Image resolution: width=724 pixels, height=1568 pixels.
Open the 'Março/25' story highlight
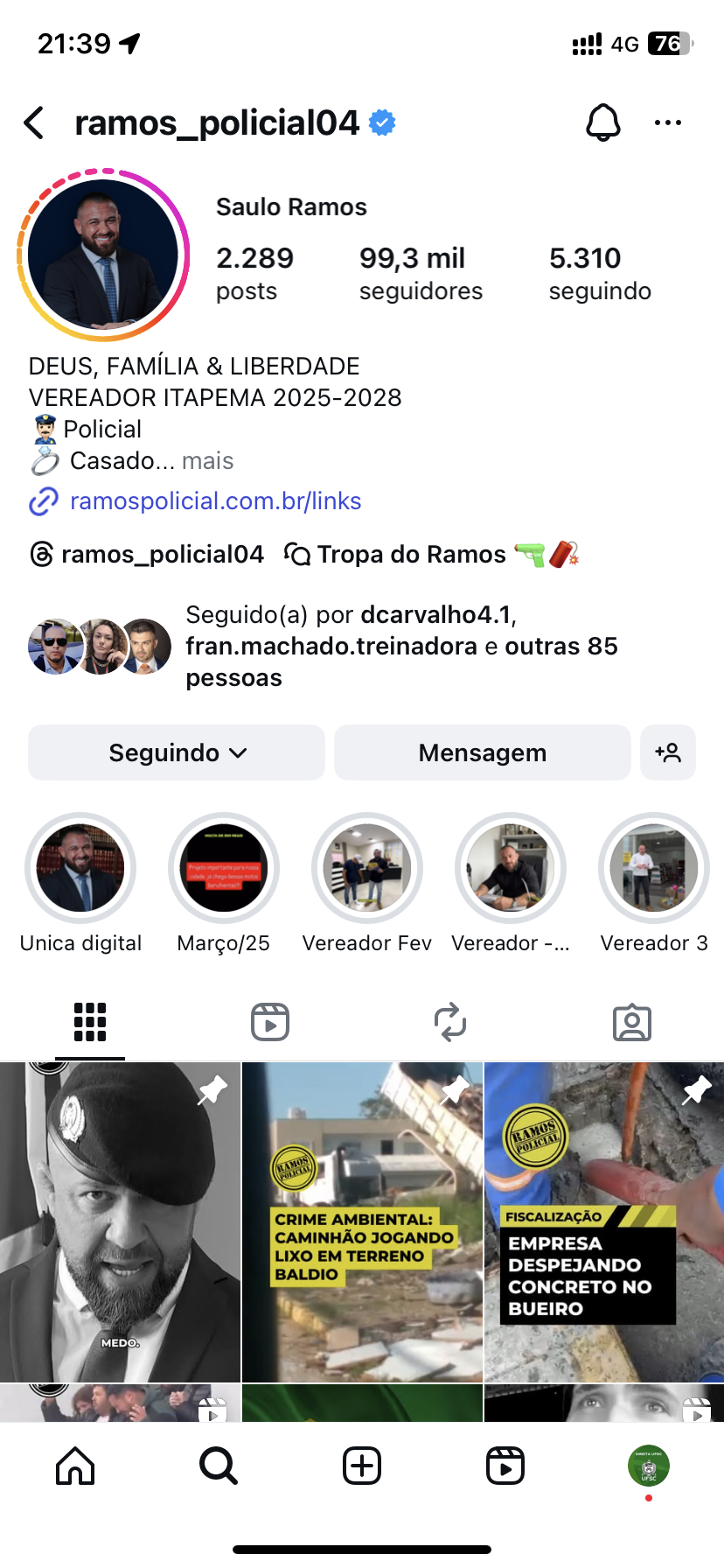point(224,868)
